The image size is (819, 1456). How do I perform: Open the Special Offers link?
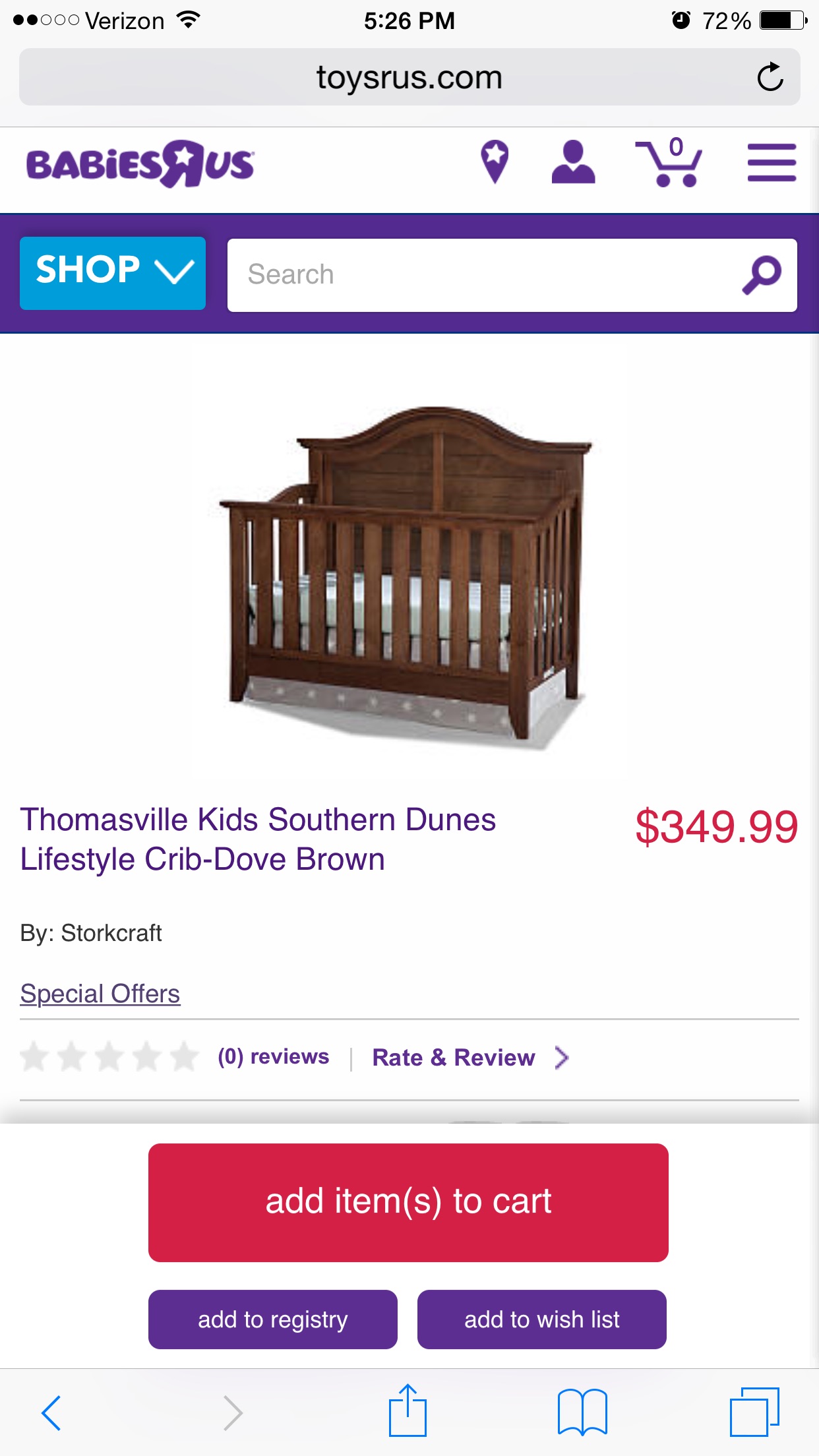click(x=100, y=994)
